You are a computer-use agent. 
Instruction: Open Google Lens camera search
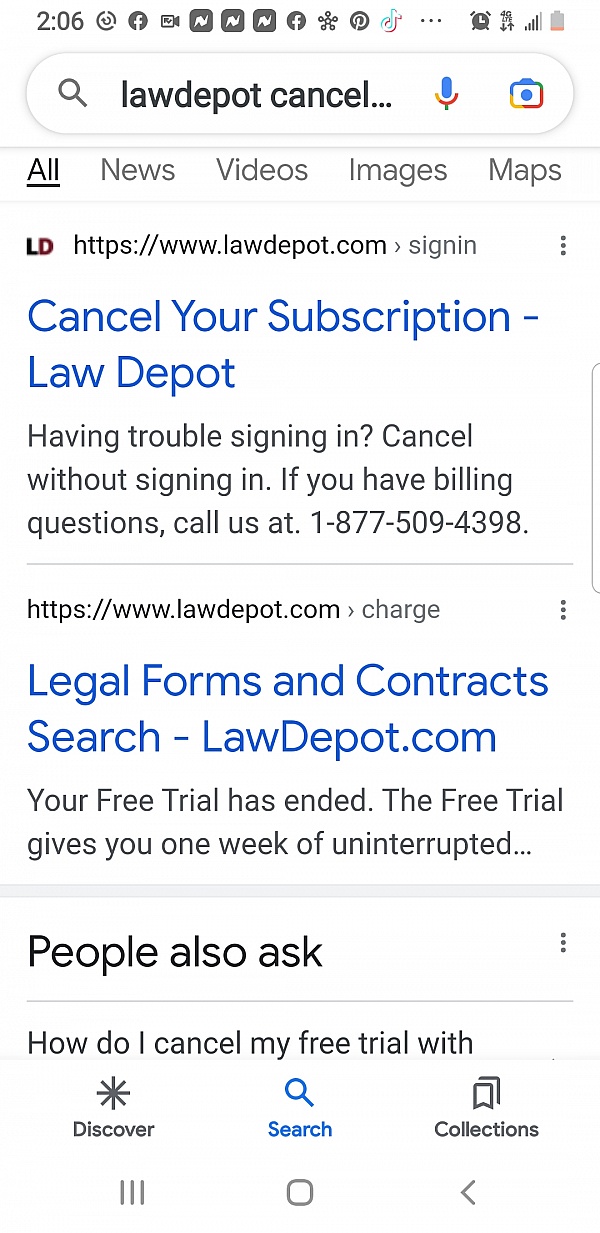tap(526, 95)
